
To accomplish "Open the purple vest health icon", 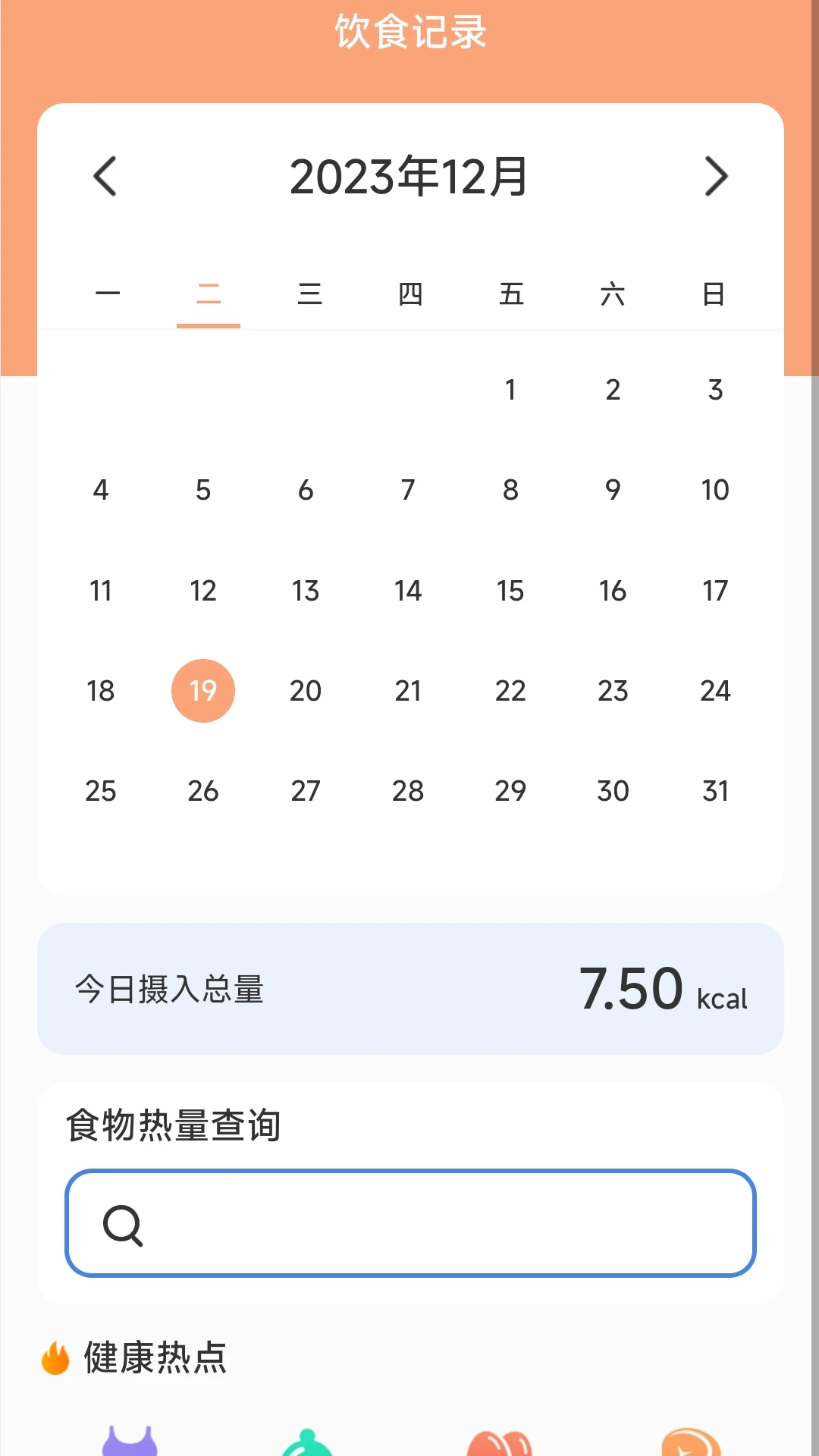I will coord(129,1441).
